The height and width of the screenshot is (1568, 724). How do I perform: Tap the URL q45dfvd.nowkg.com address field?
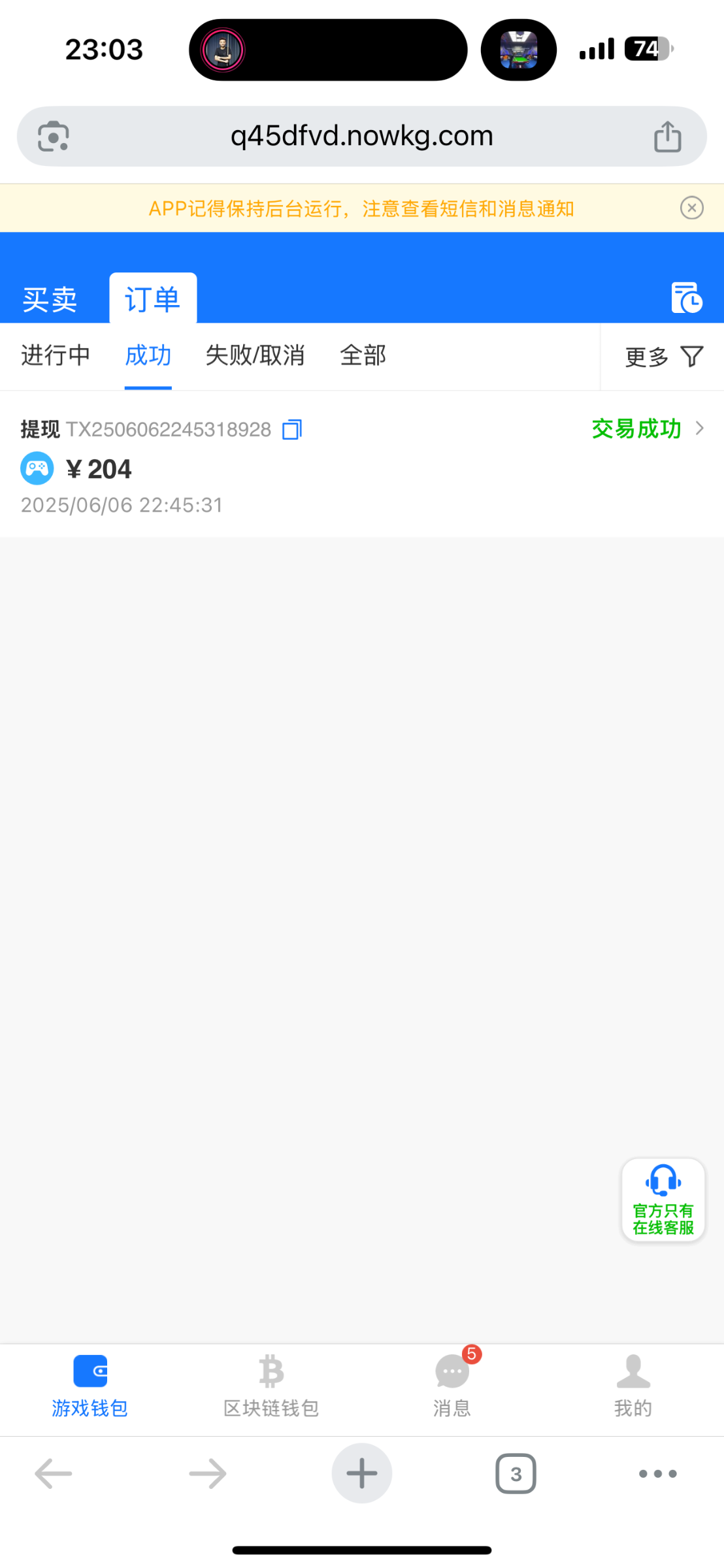(x=362, y=136)
